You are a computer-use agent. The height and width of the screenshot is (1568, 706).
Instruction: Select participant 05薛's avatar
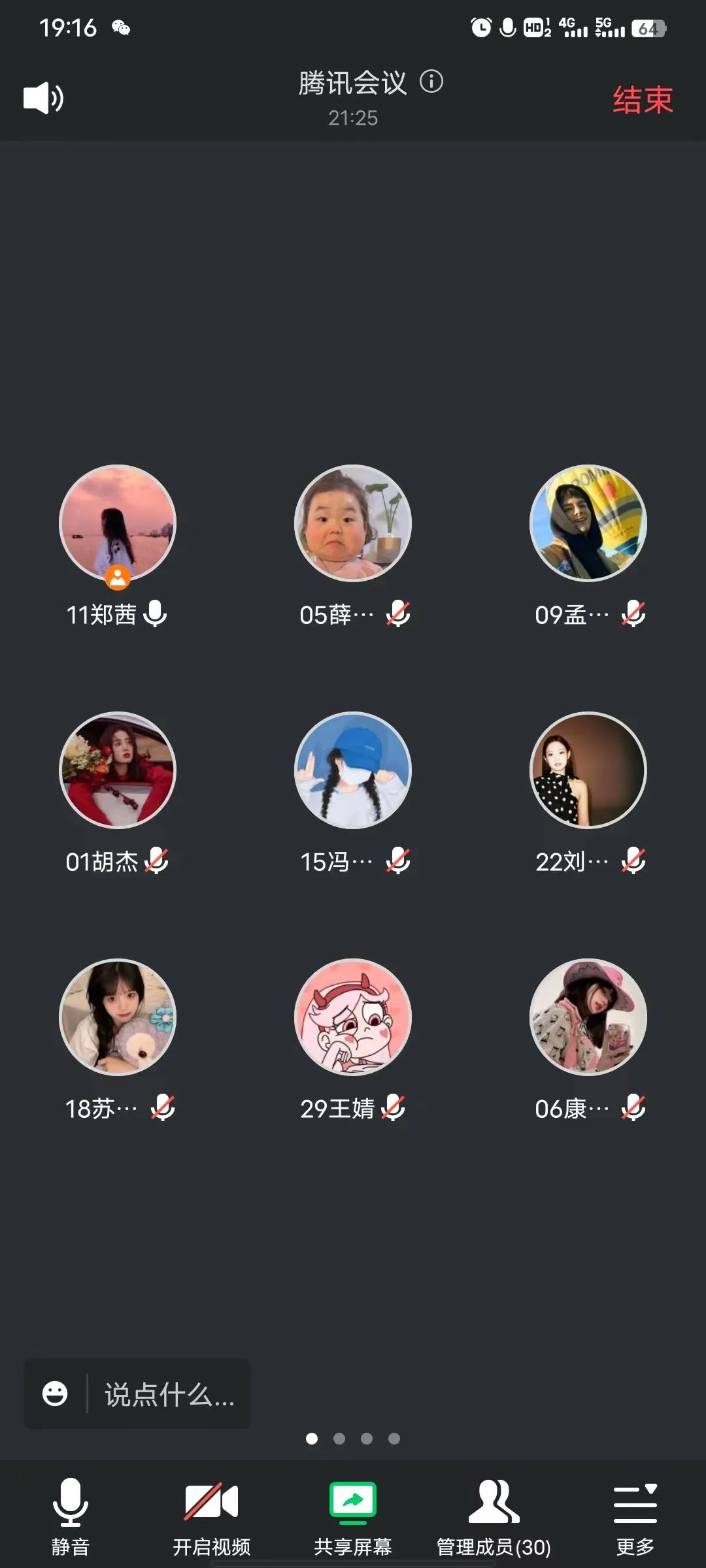click(353, 523)
